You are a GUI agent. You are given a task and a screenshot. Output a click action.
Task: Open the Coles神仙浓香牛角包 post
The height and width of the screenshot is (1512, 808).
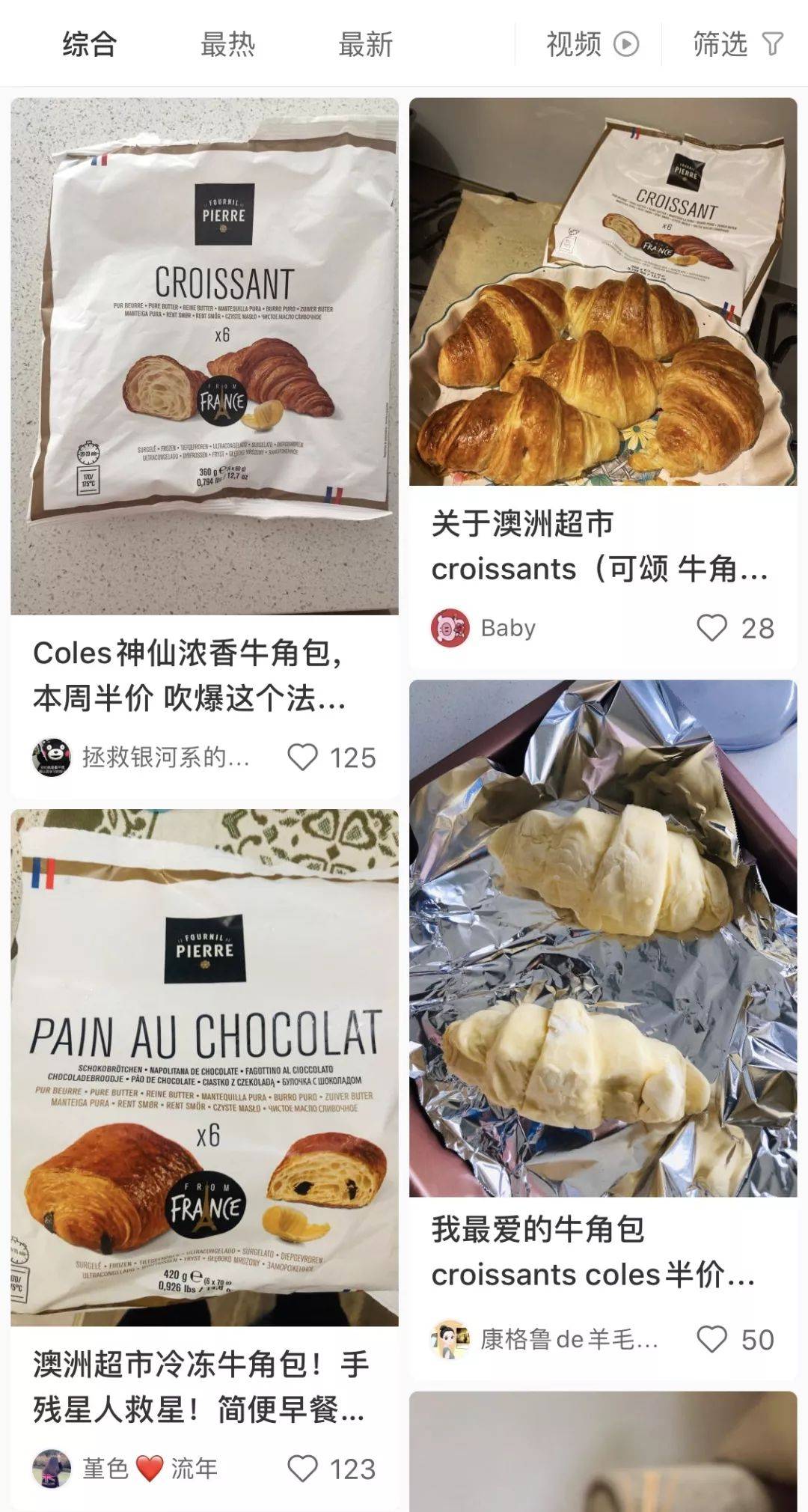[x=204, y=356]
